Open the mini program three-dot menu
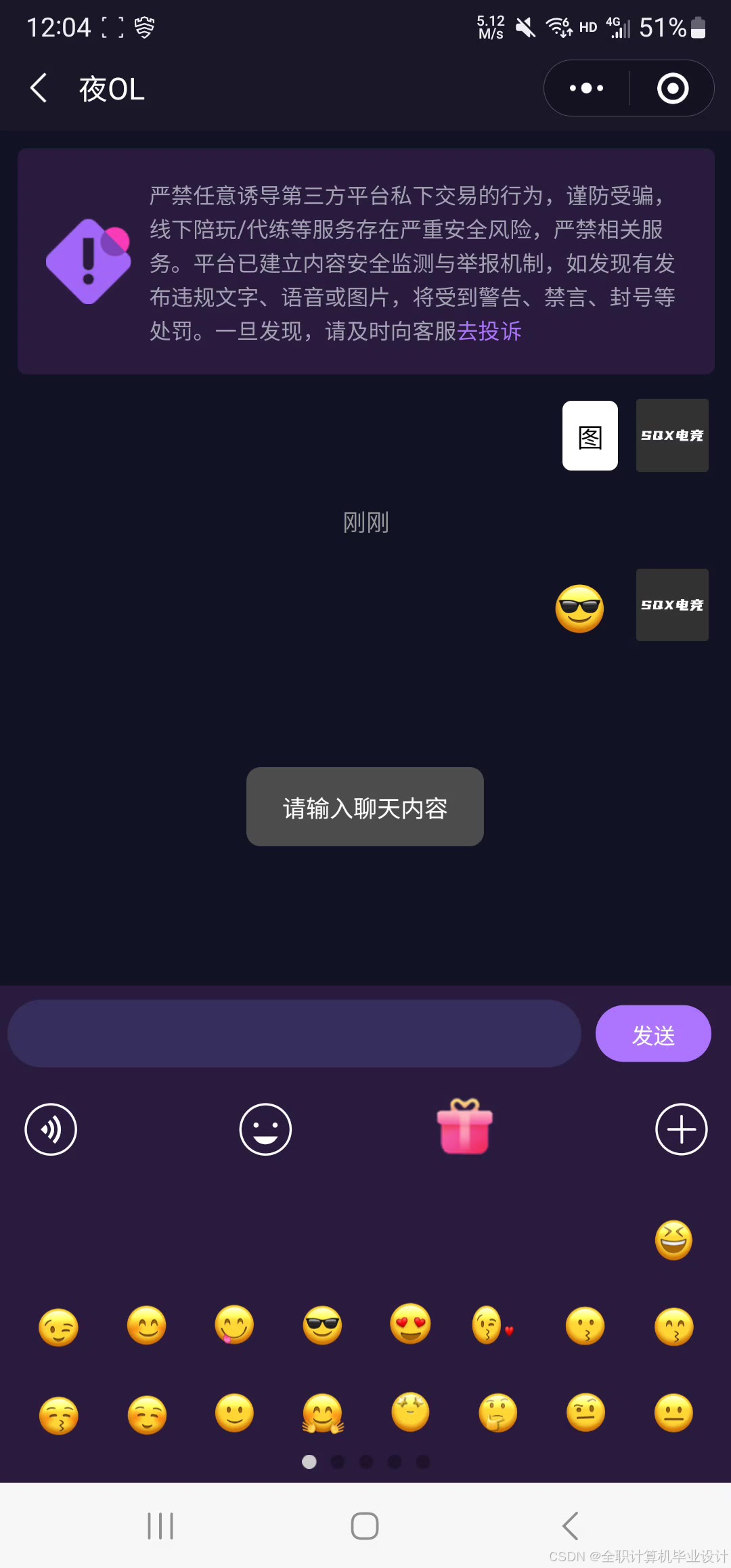The width and height of the screenshot is (731, 1568). coord(586,88)
